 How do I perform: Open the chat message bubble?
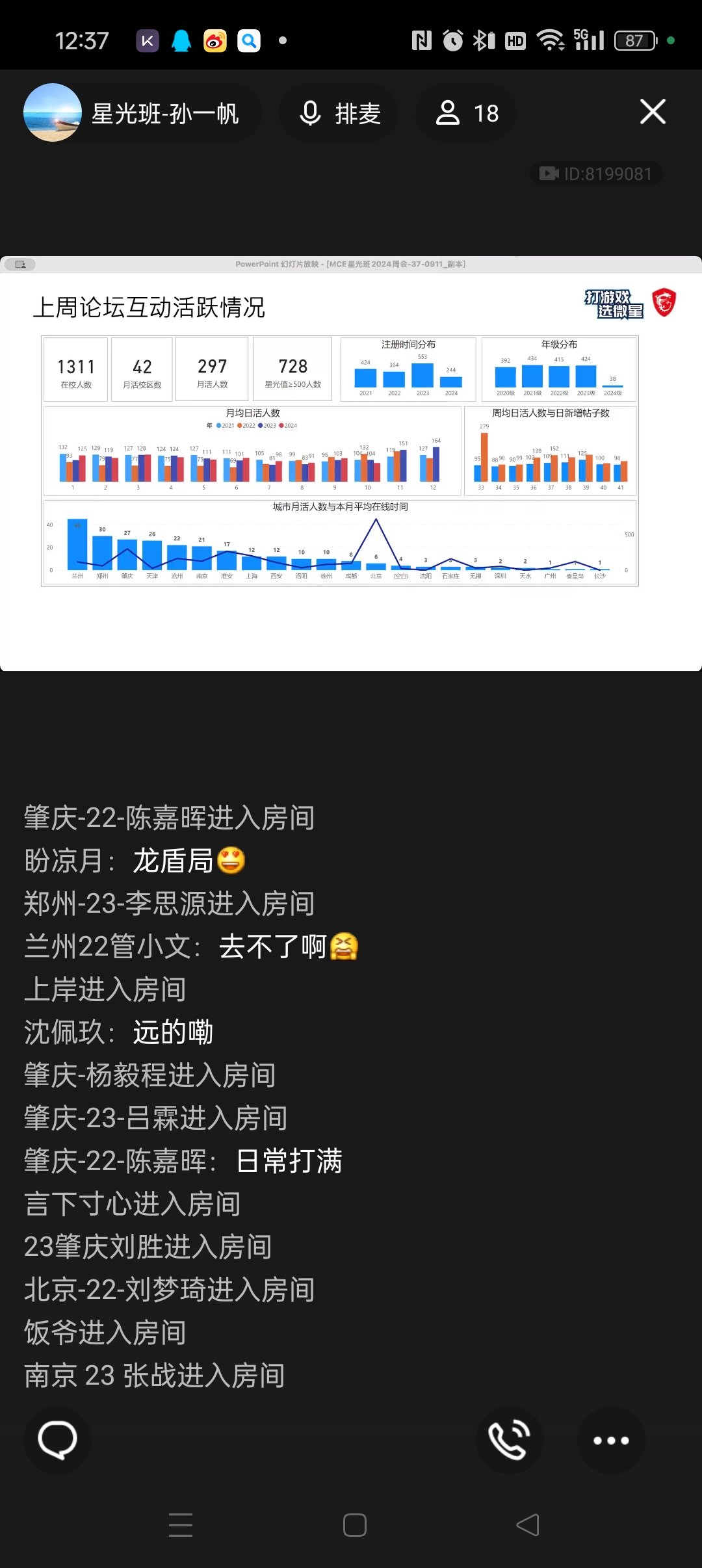tap(57, 1440)
